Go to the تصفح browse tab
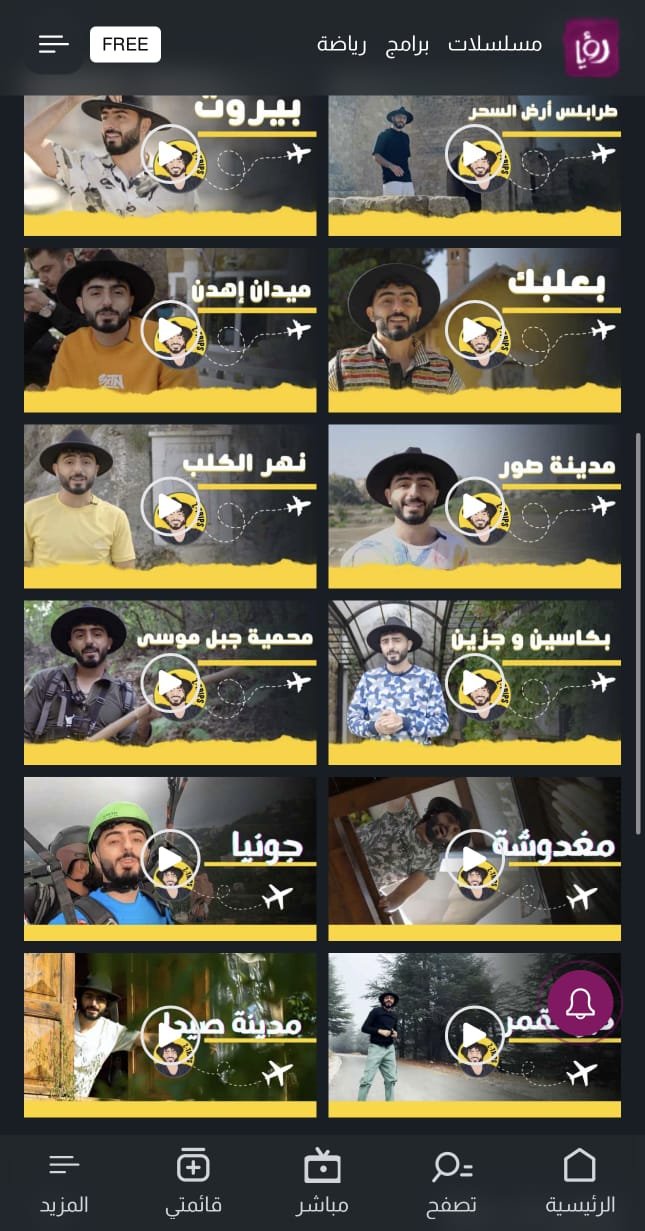The image size is (645, 1231). [x=451, y=1180]
